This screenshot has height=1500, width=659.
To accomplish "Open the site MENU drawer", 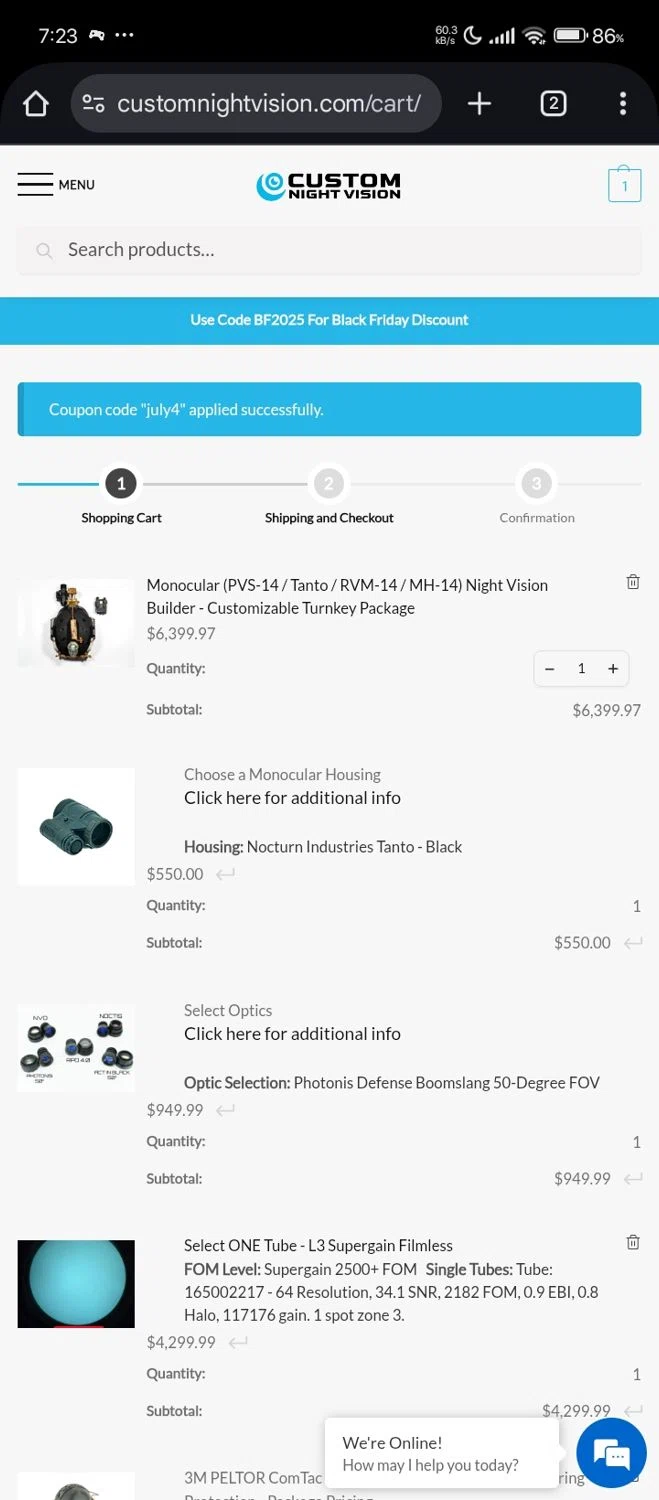I will click(x=56, y=185).
